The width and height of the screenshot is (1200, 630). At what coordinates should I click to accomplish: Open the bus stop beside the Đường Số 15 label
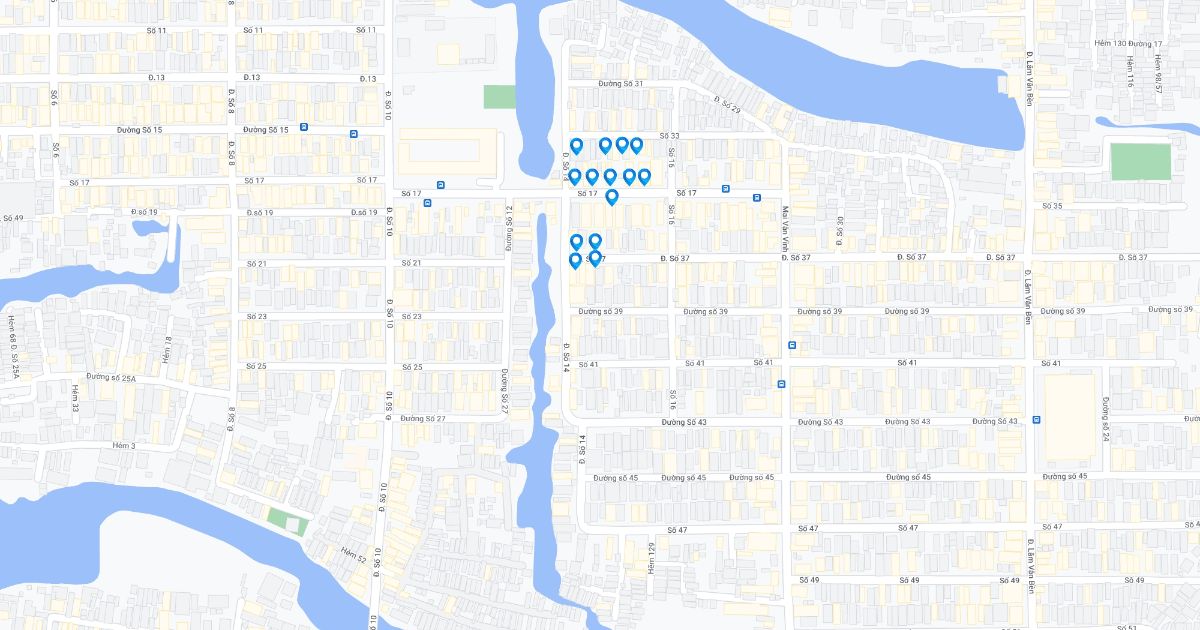tap(304, 128)
